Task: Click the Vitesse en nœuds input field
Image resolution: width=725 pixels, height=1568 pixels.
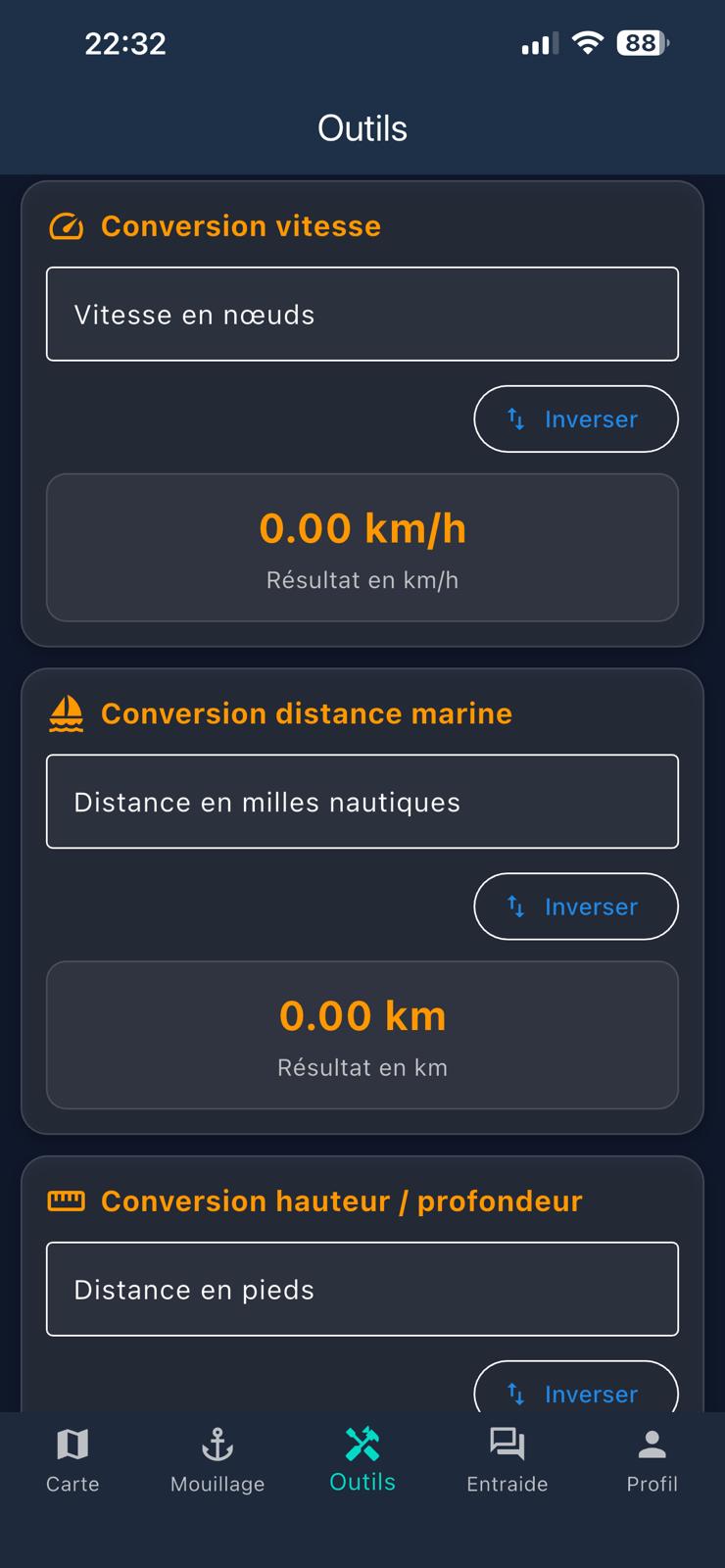Action: tap(362, 314)
